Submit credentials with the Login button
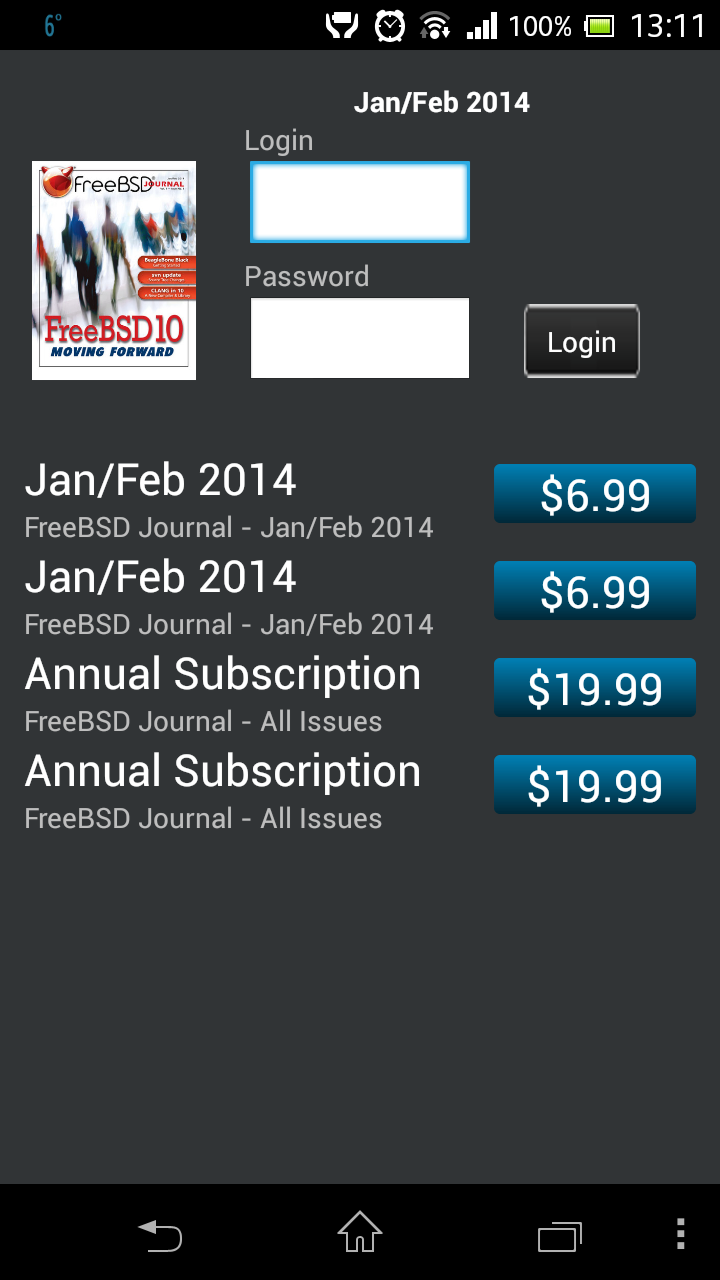Image resolution: width=720 pixels, height=1280 pixels. tap(581, 342)
